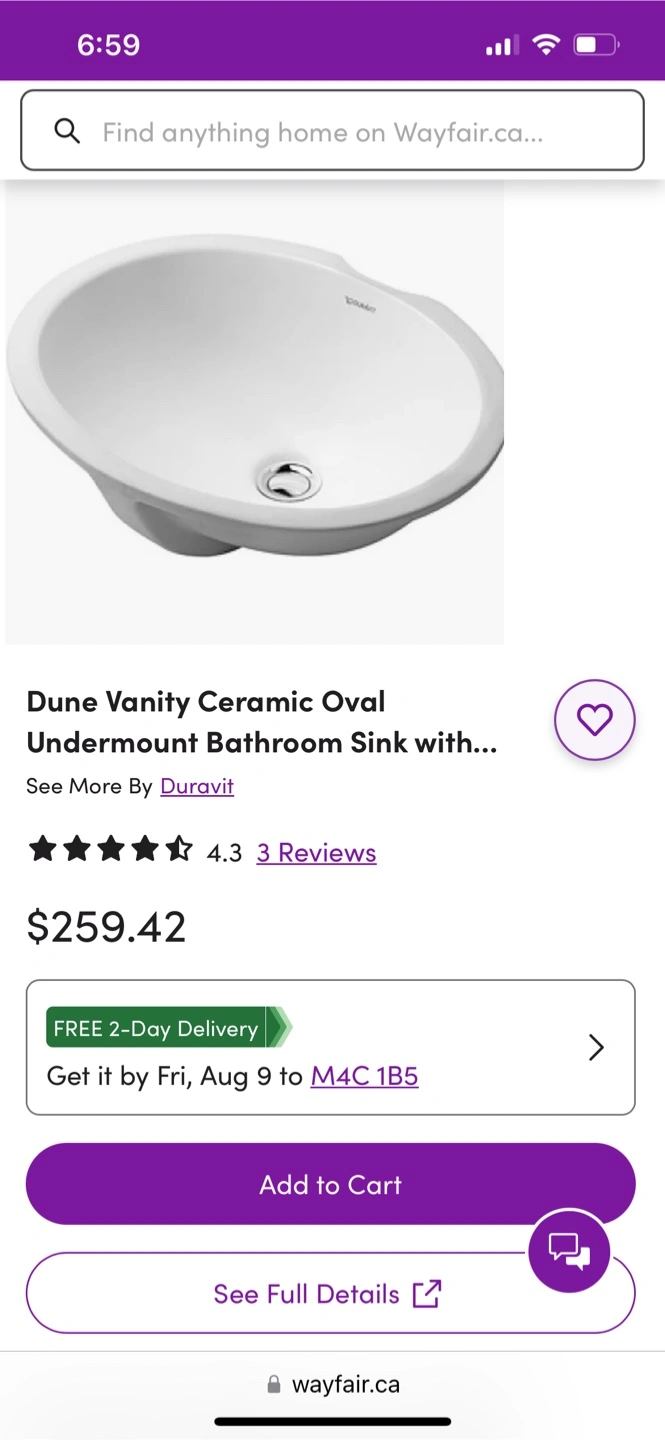View the 3 Reviews link
The width and height of the screenshot is (665, 1440).
[316, 853]
